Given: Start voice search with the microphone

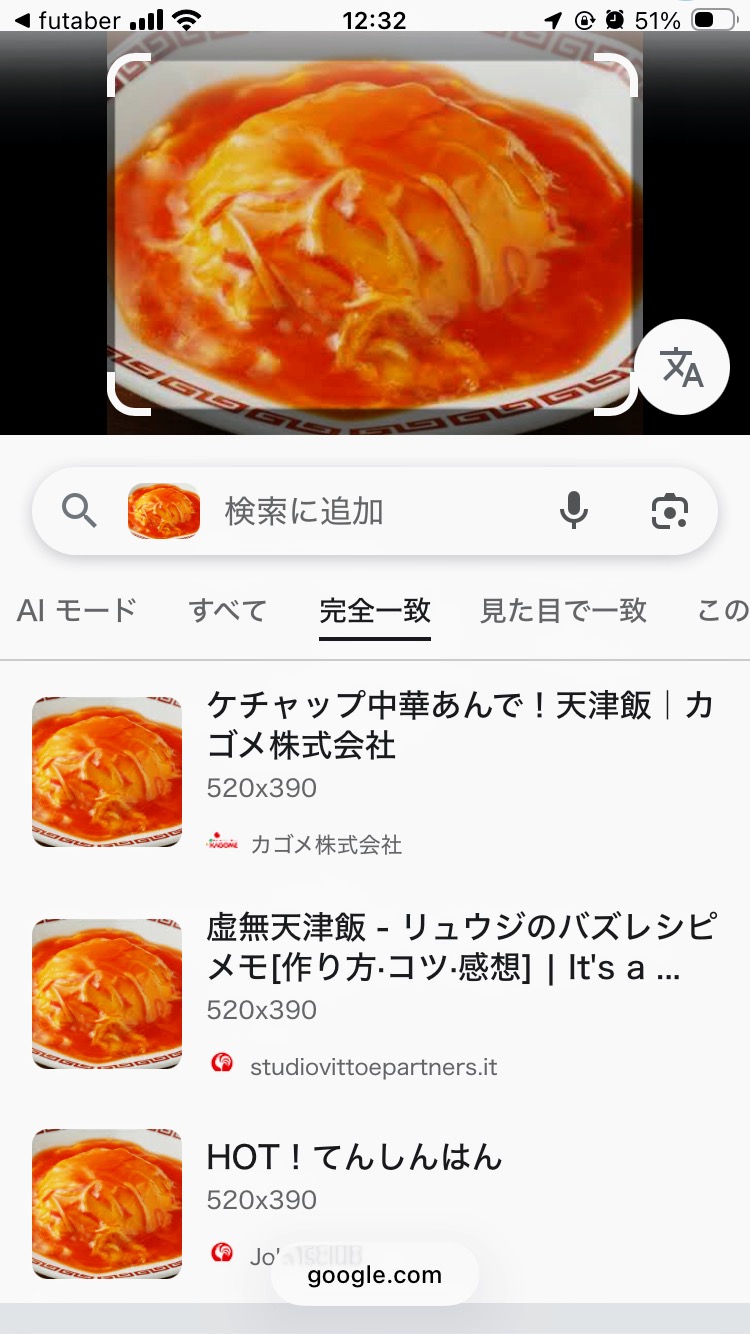Looking at the screenshot, I should [x=573, y=511].
